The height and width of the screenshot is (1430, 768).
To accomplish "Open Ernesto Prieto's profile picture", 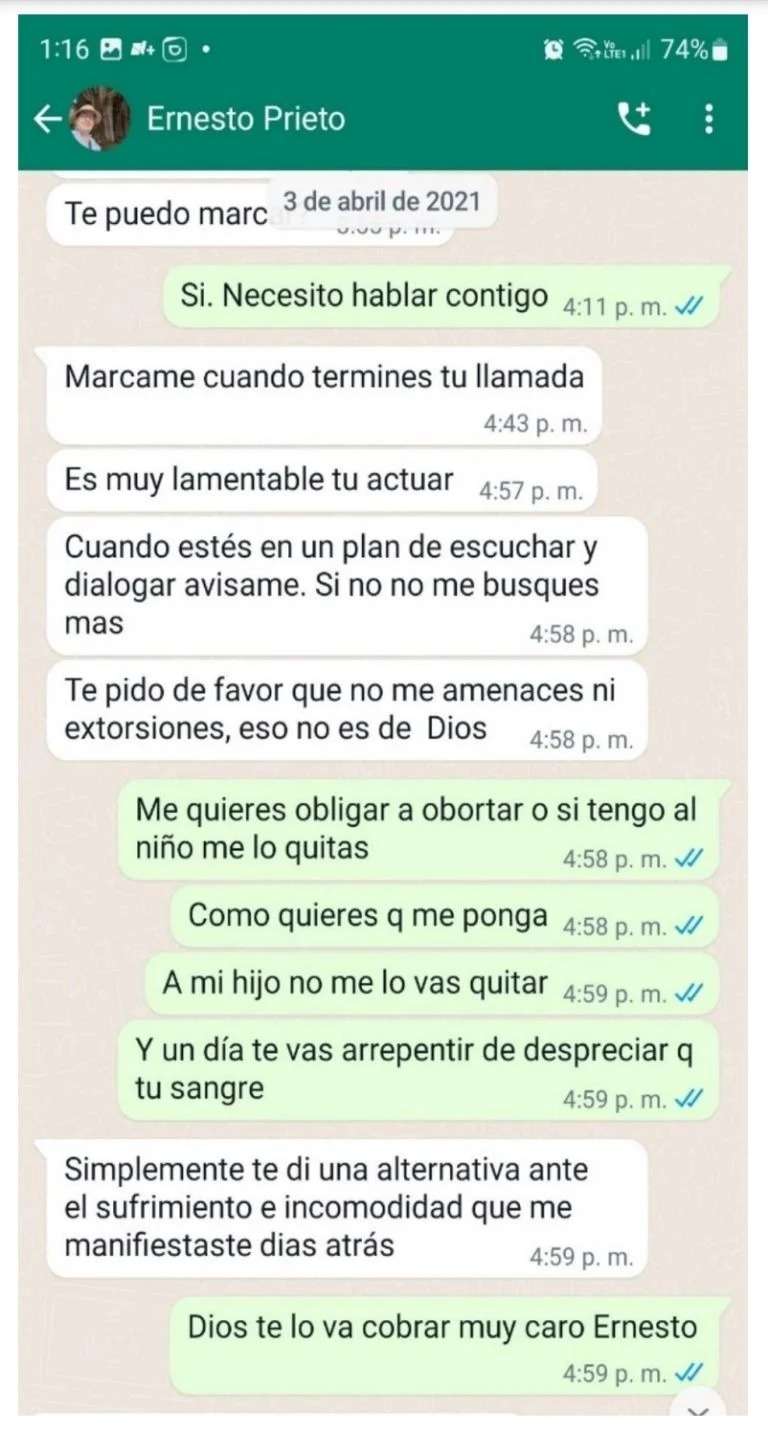I will click(101, 119).
